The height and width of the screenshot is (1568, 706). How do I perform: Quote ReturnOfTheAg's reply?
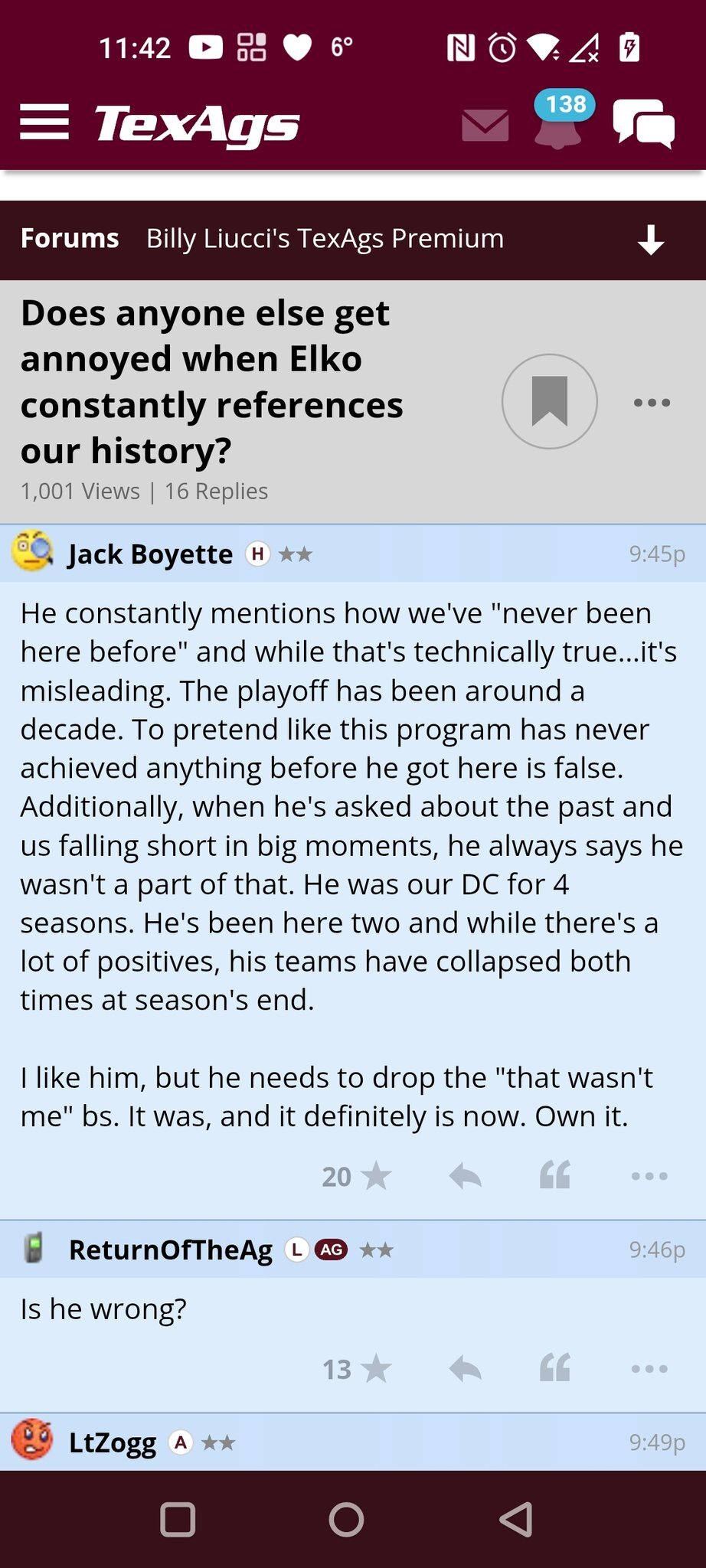click(x=555, y=1368)
